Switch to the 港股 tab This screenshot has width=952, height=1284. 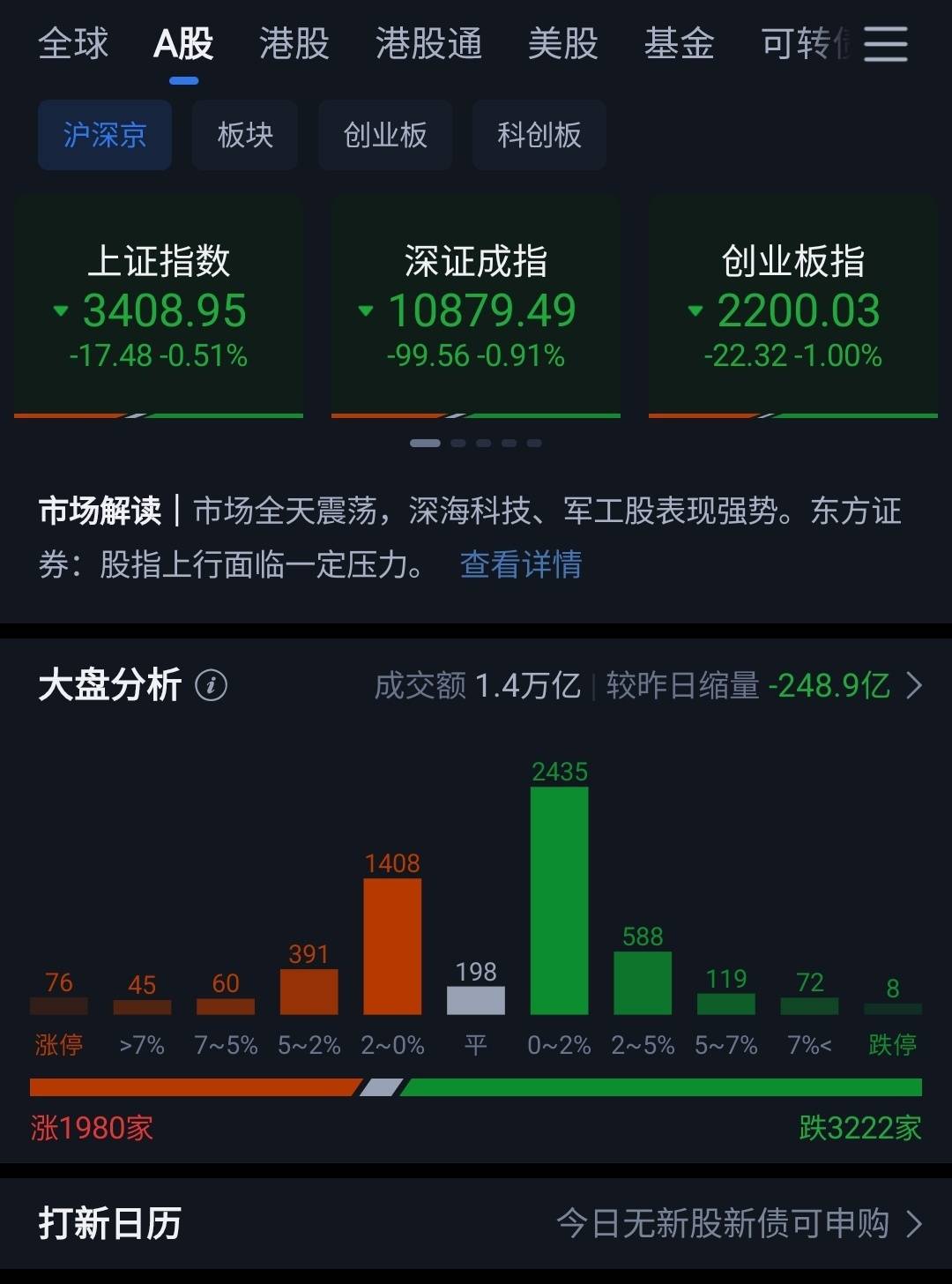point(294,44)
